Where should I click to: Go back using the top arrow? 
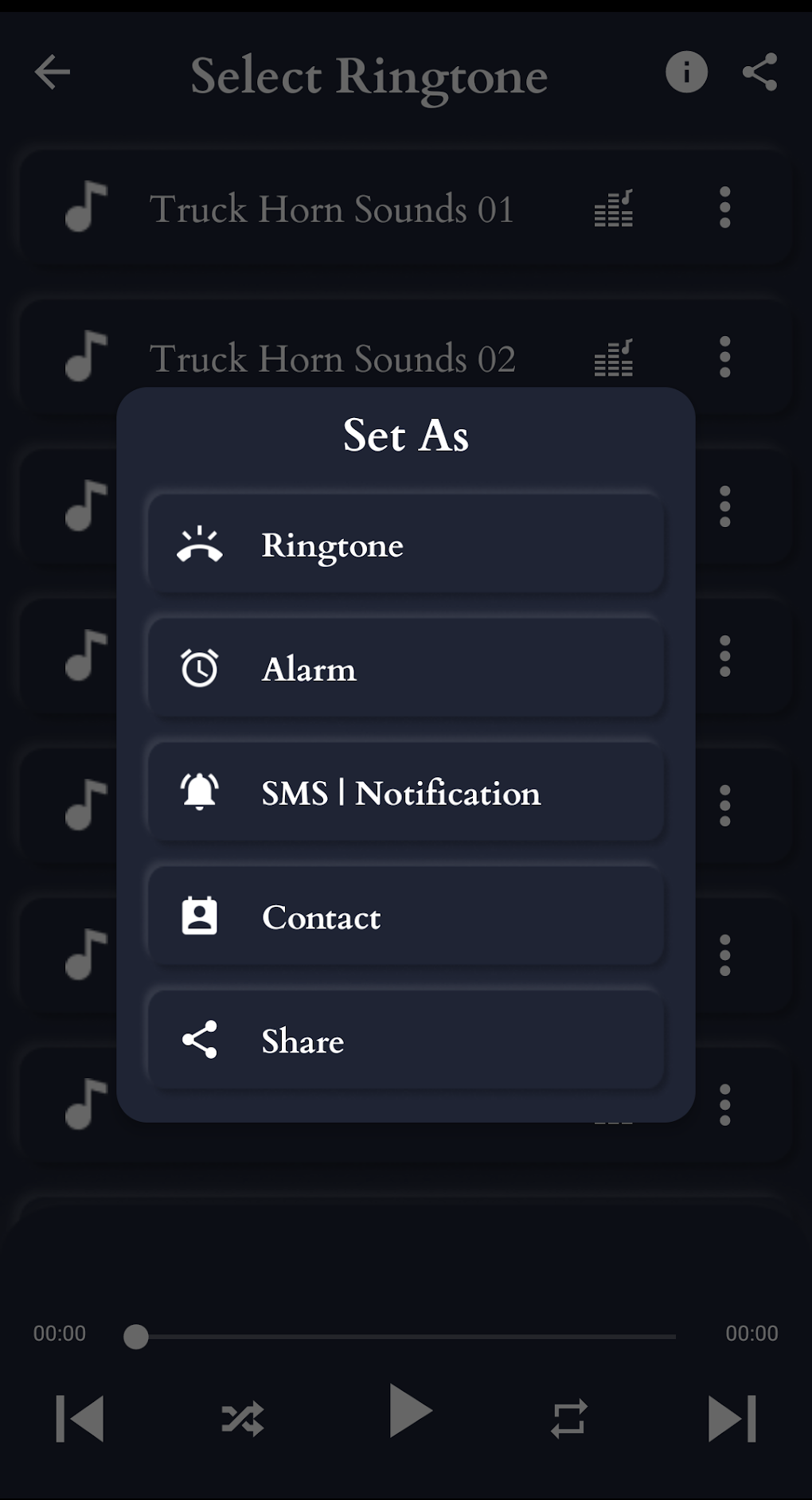53,72
